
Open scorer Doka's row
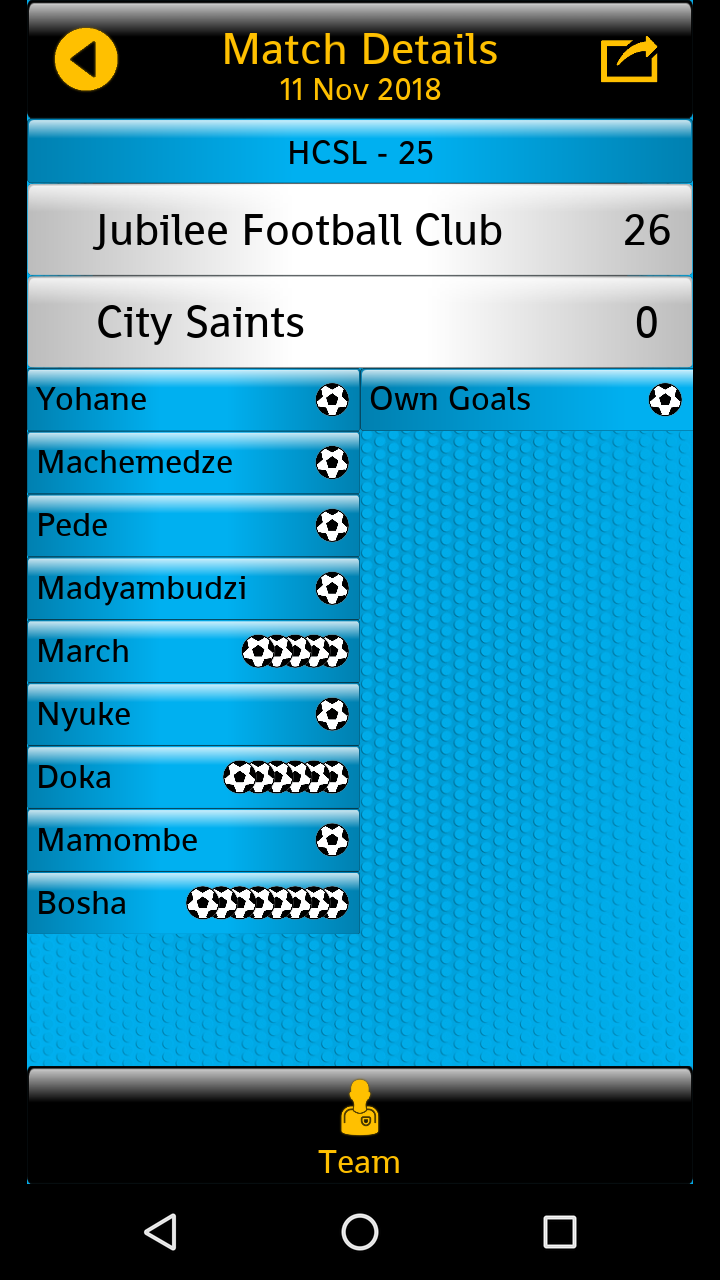[193, 777]
